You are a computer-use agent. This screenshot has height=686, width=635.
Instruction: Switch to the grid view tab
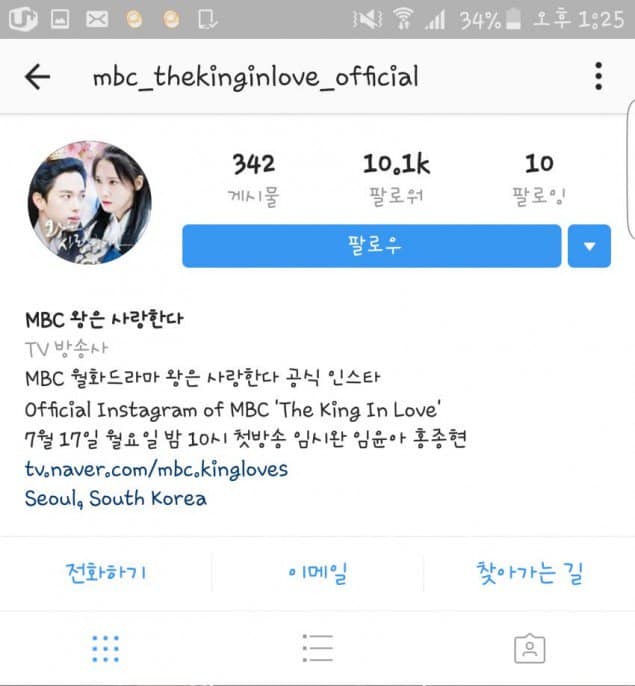click(x=106, y=649)
